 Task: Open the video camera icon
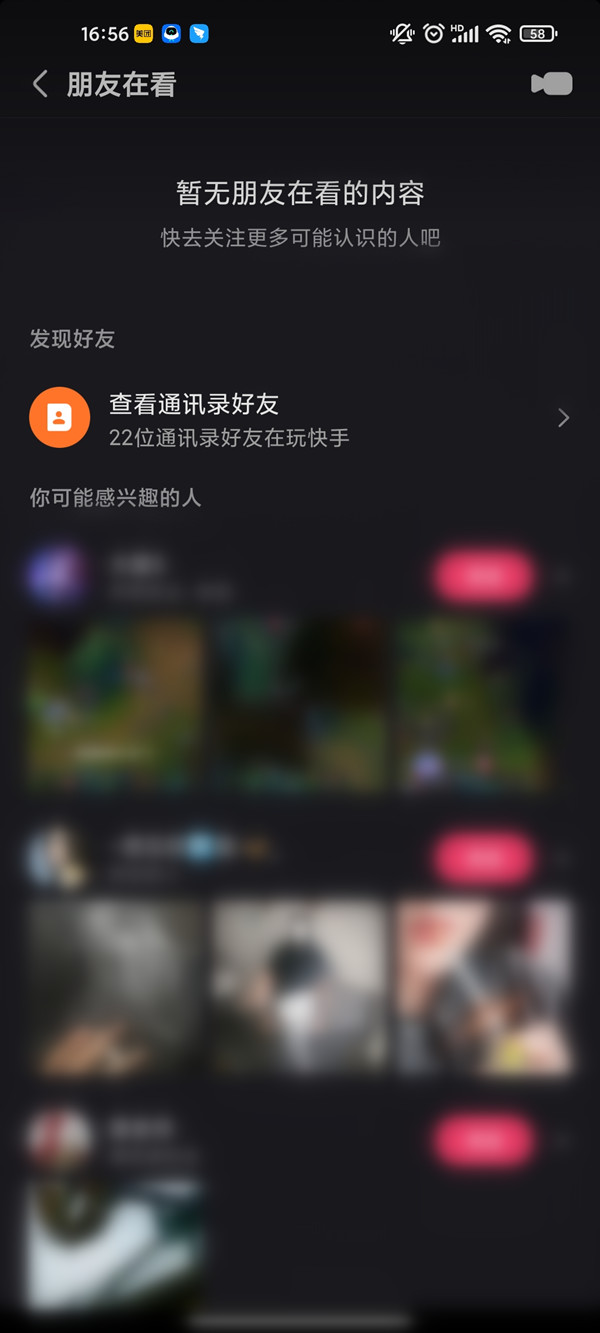551,84
